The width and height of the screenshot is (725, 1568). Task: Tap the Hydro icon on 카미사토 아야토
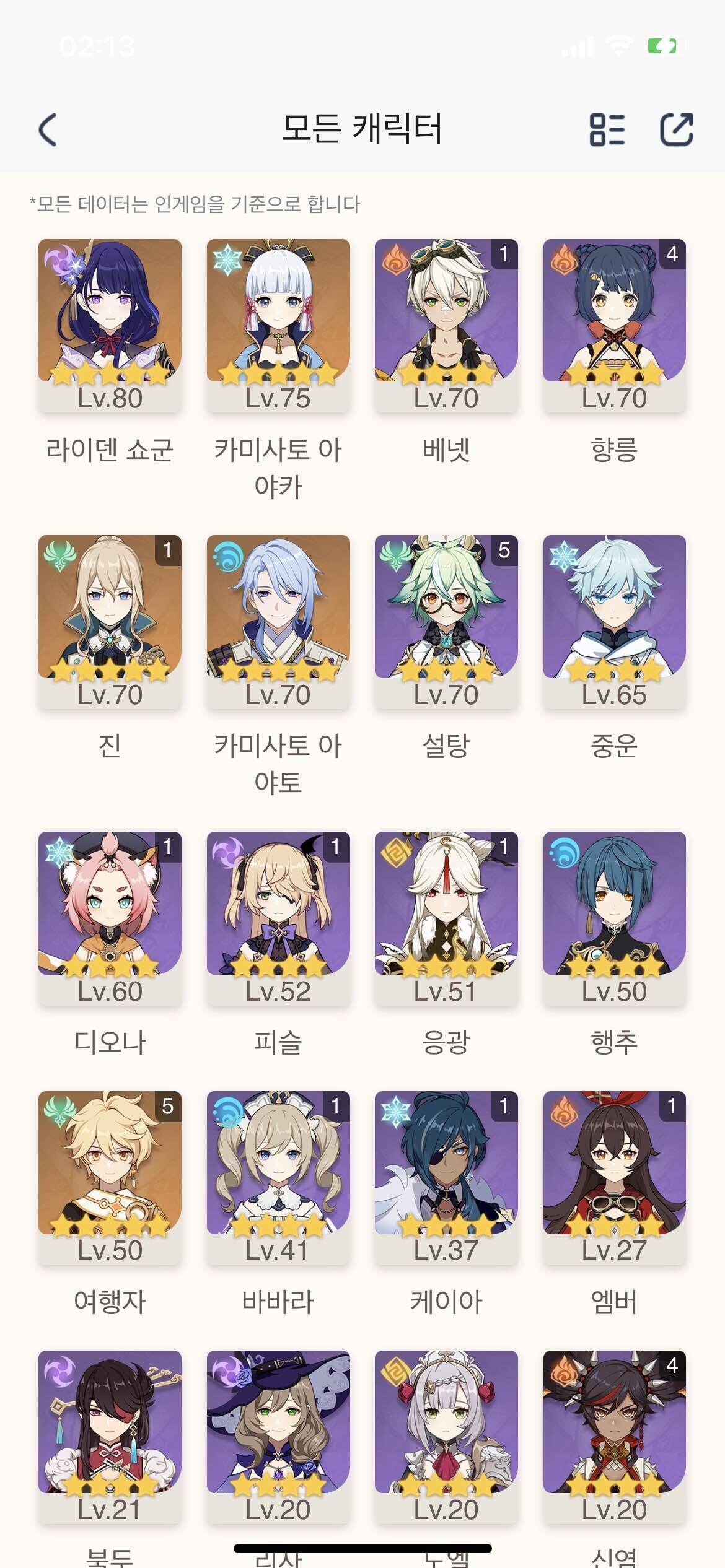229,555
